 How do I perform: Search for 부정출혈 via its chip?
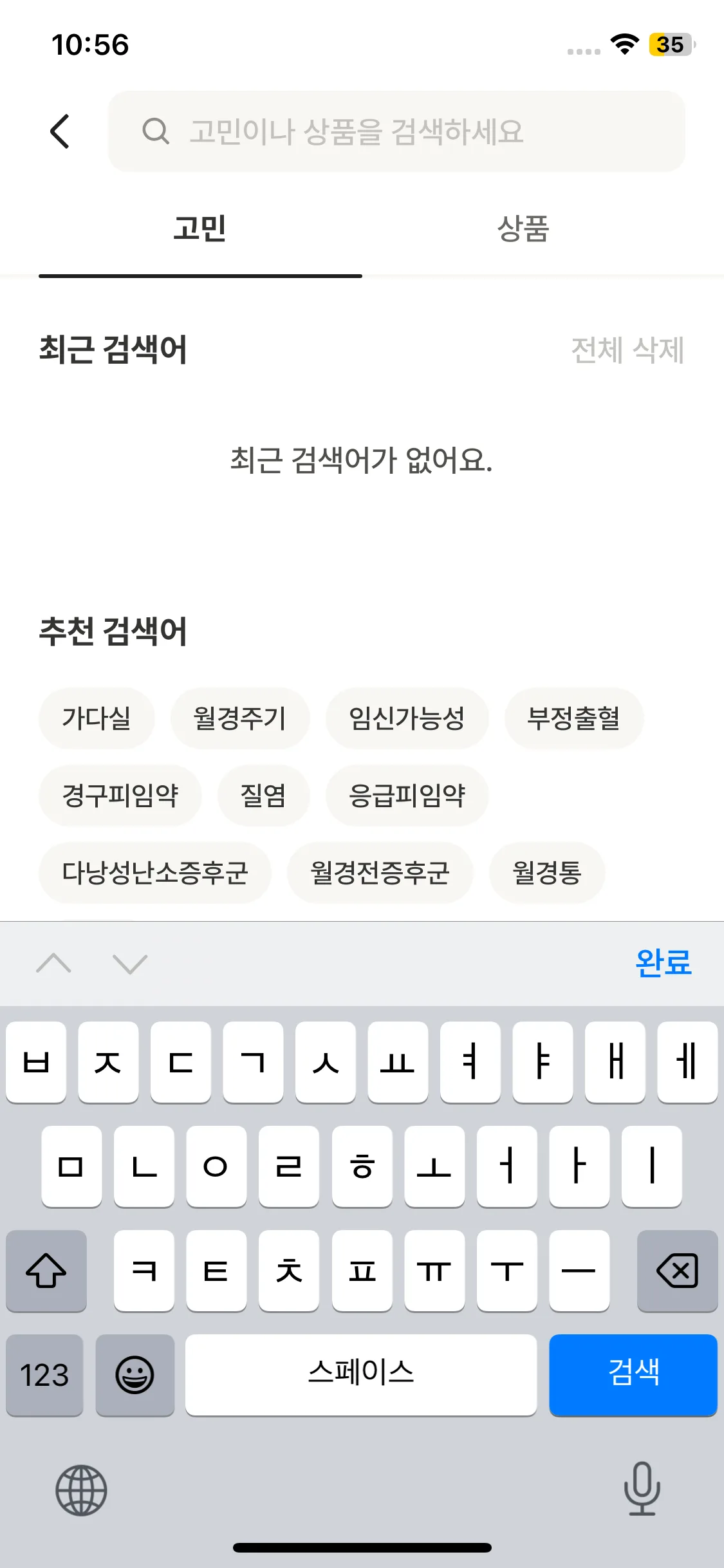point(573,718)
